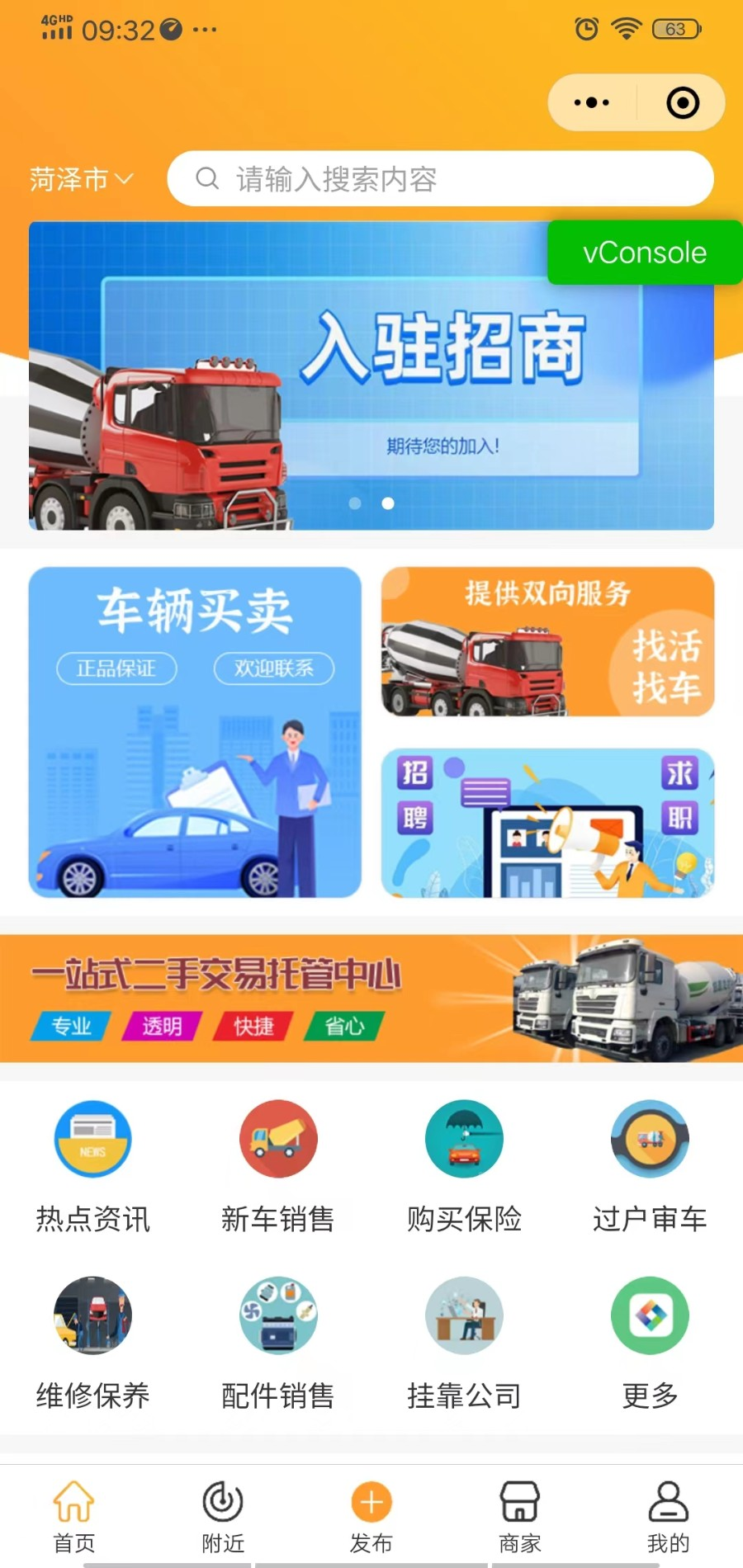This screenshot has width=743, height=1568.
Task: Open the vConsole debug button
Action: pyautogui.click(x=645, y=253)
